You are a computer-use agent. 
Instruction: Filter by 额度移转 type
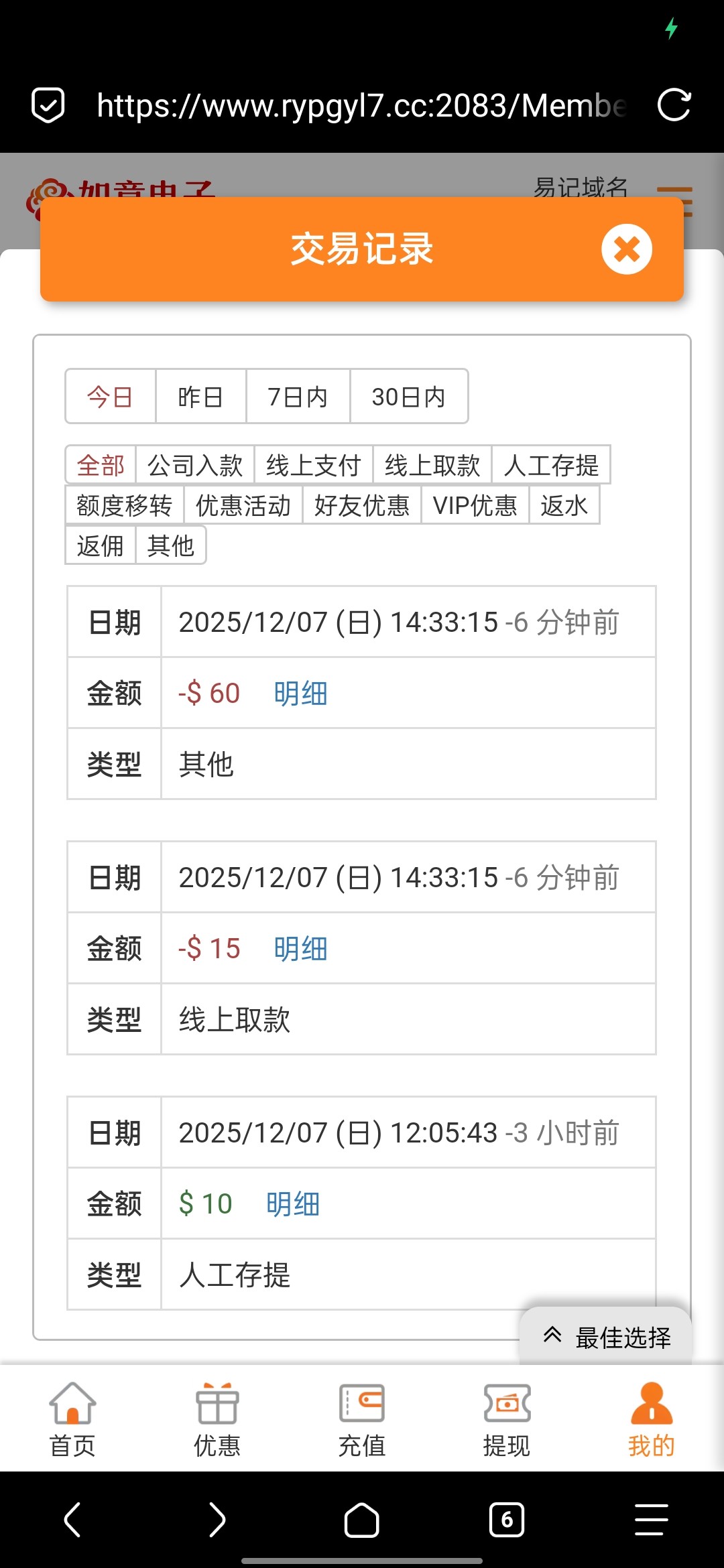point(125,505)
